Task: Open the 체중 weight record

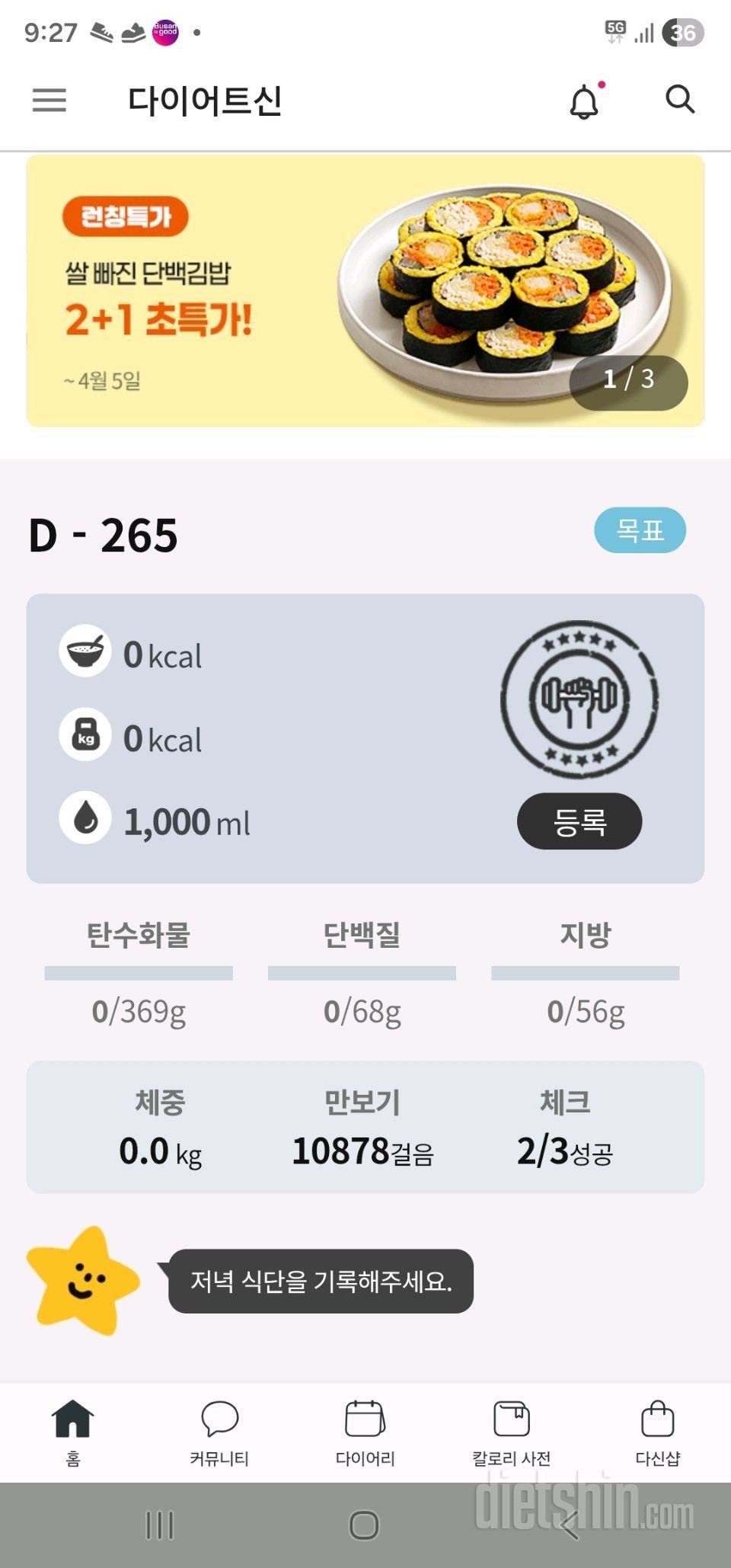Action: [160, 1128]
